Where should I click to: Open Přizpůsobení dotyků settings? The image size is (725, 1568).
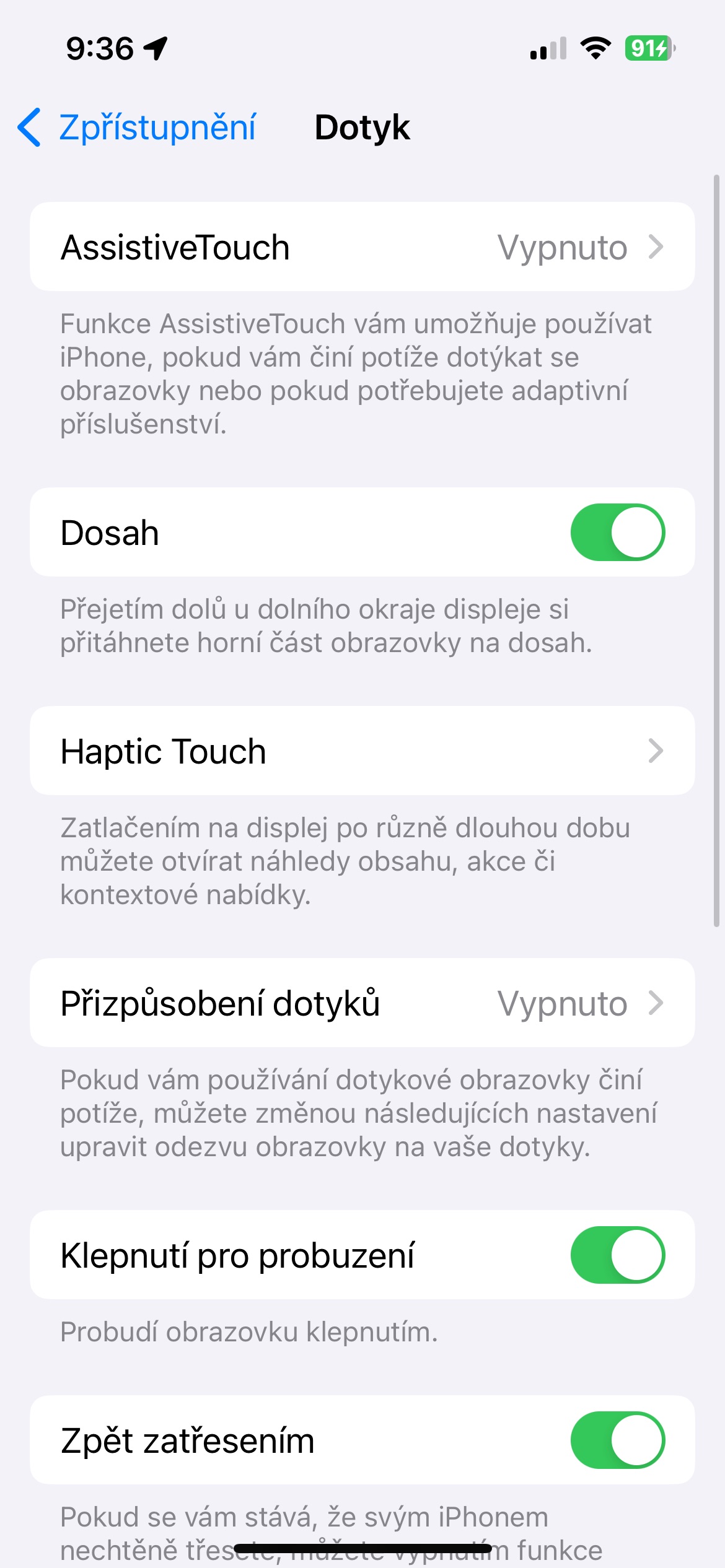click(x=362, y=1003)
